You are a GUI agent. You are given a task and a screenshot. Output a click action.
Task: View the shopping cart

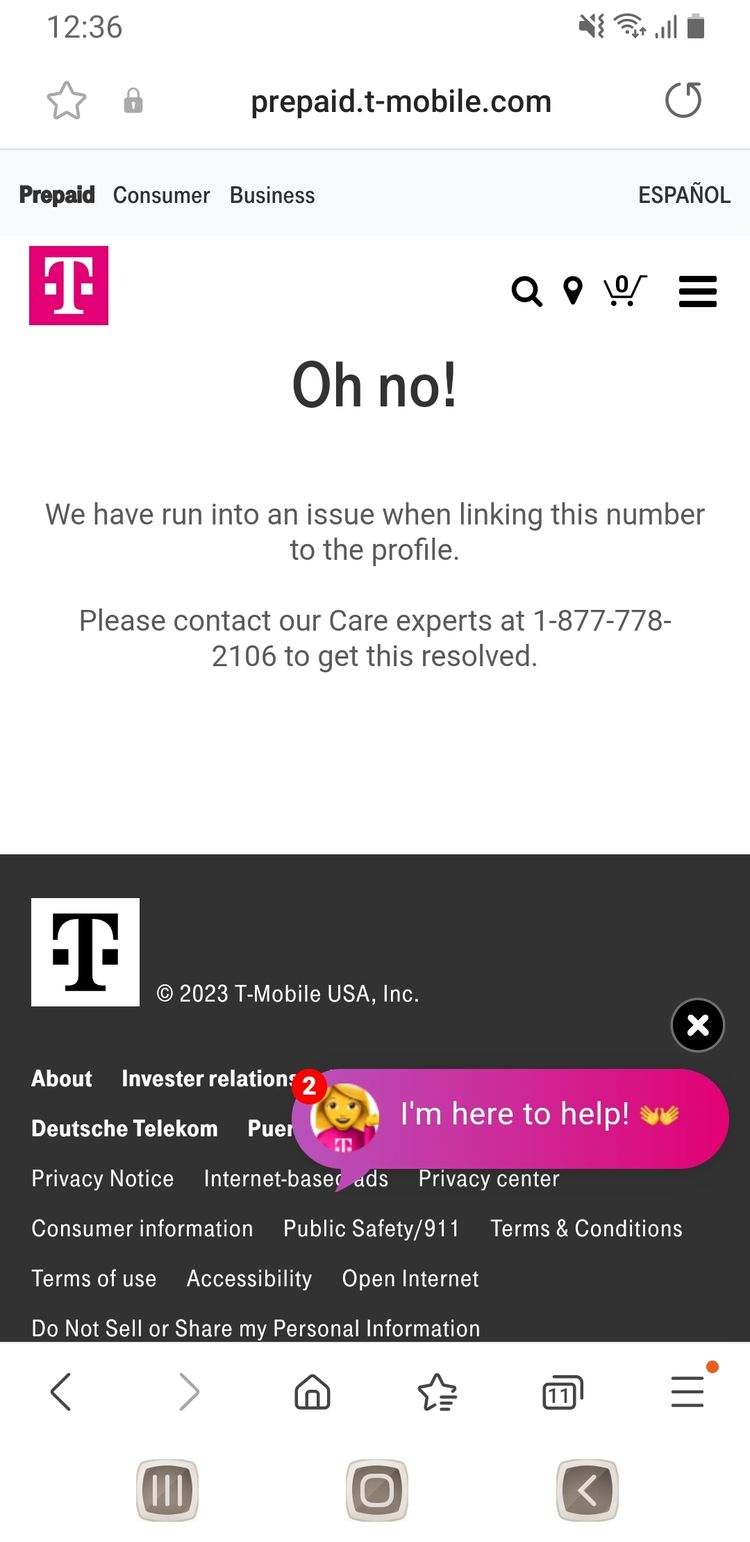pos(625,290)
